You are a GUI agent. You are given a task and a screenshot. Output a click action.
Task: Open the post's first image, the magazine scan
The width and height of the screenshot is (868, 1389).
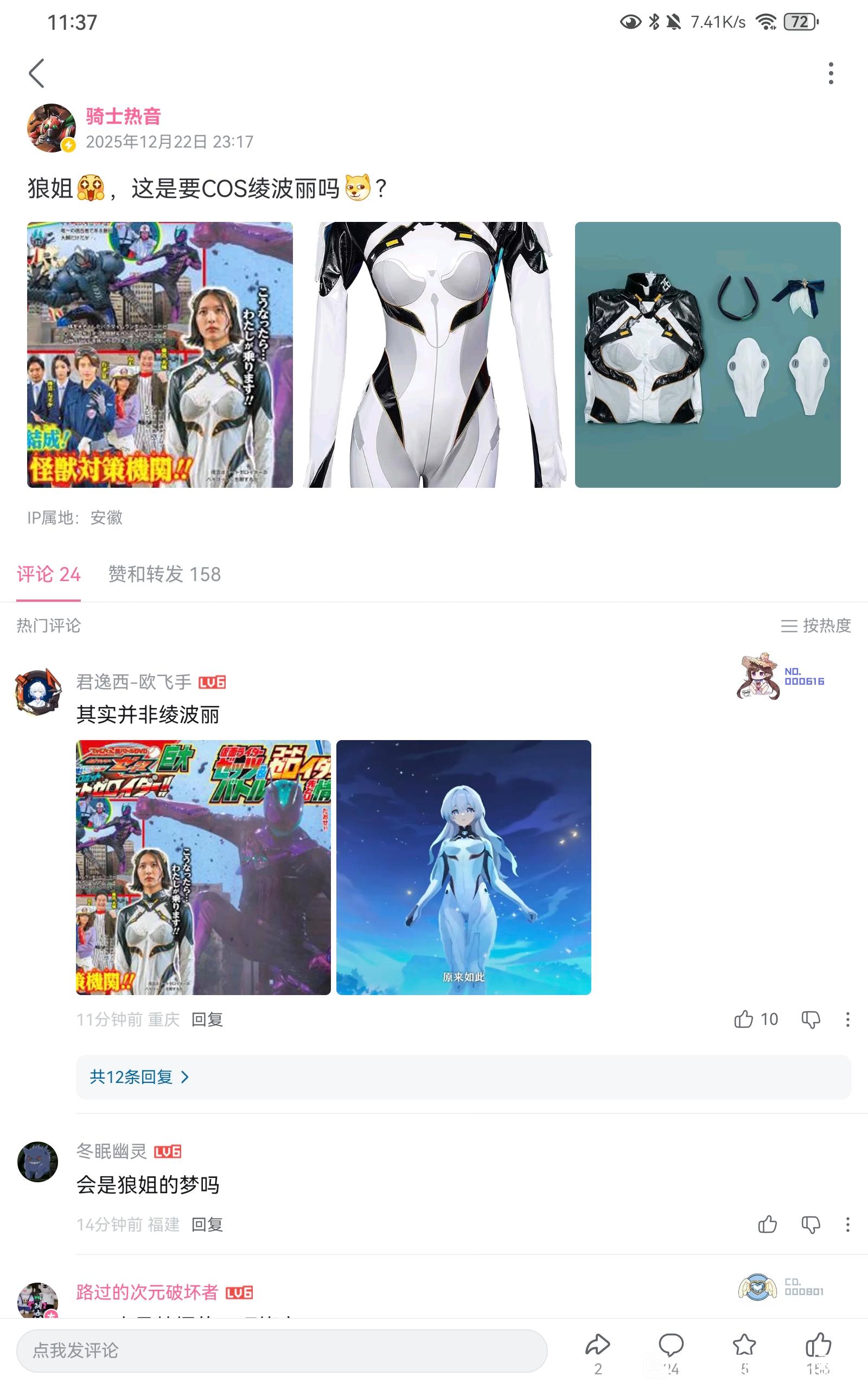159,354
